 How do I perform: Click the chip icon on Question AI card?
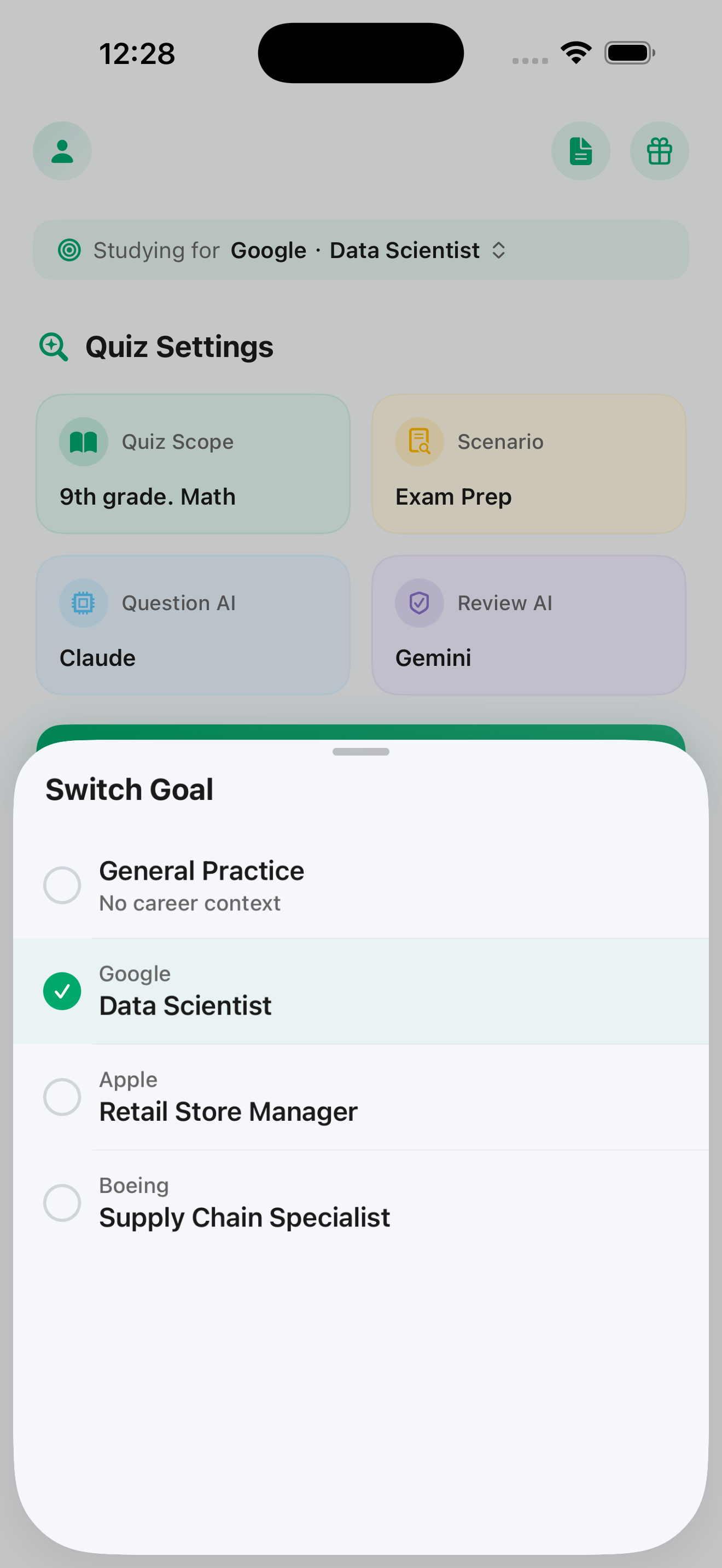(x=83, y=602)
